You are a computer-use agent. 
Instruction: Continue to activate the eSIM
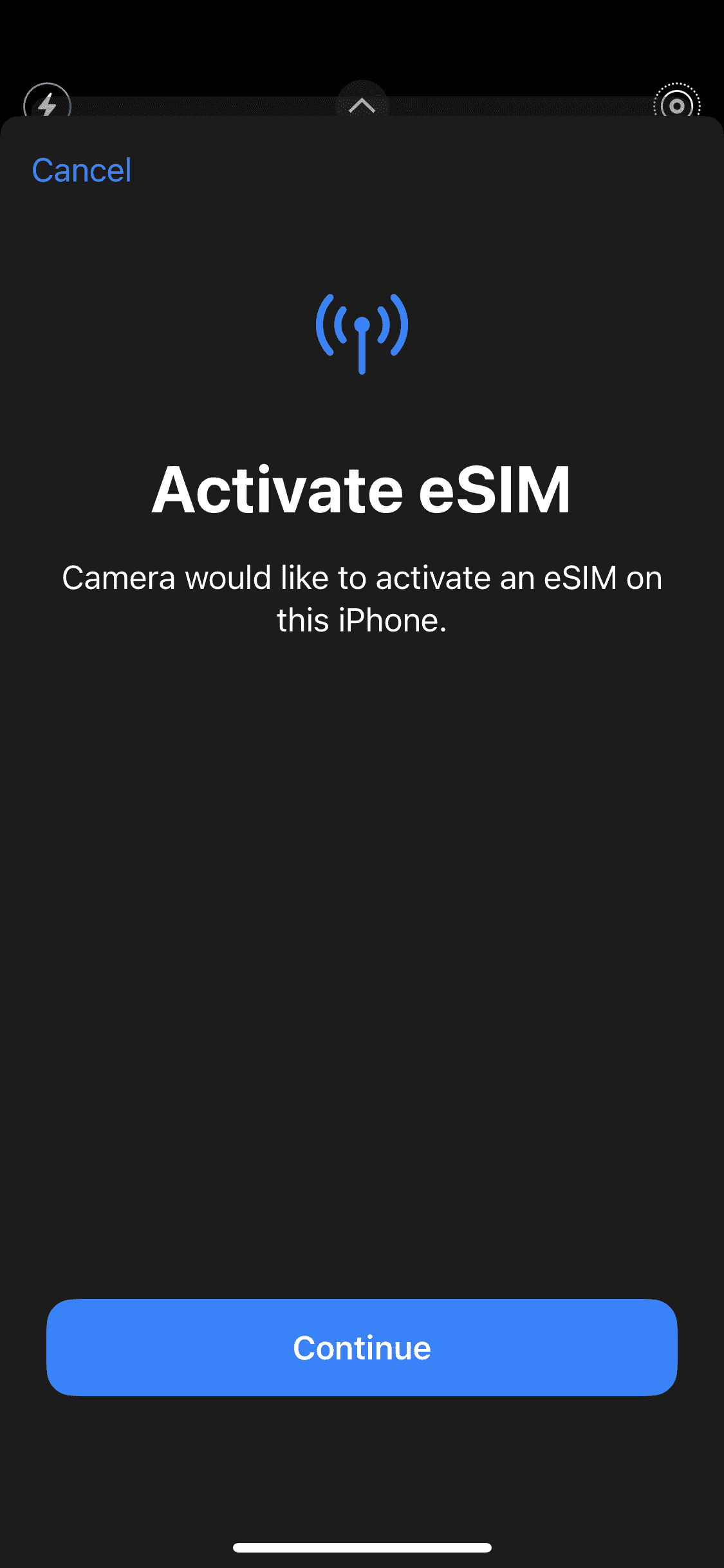362,1347
